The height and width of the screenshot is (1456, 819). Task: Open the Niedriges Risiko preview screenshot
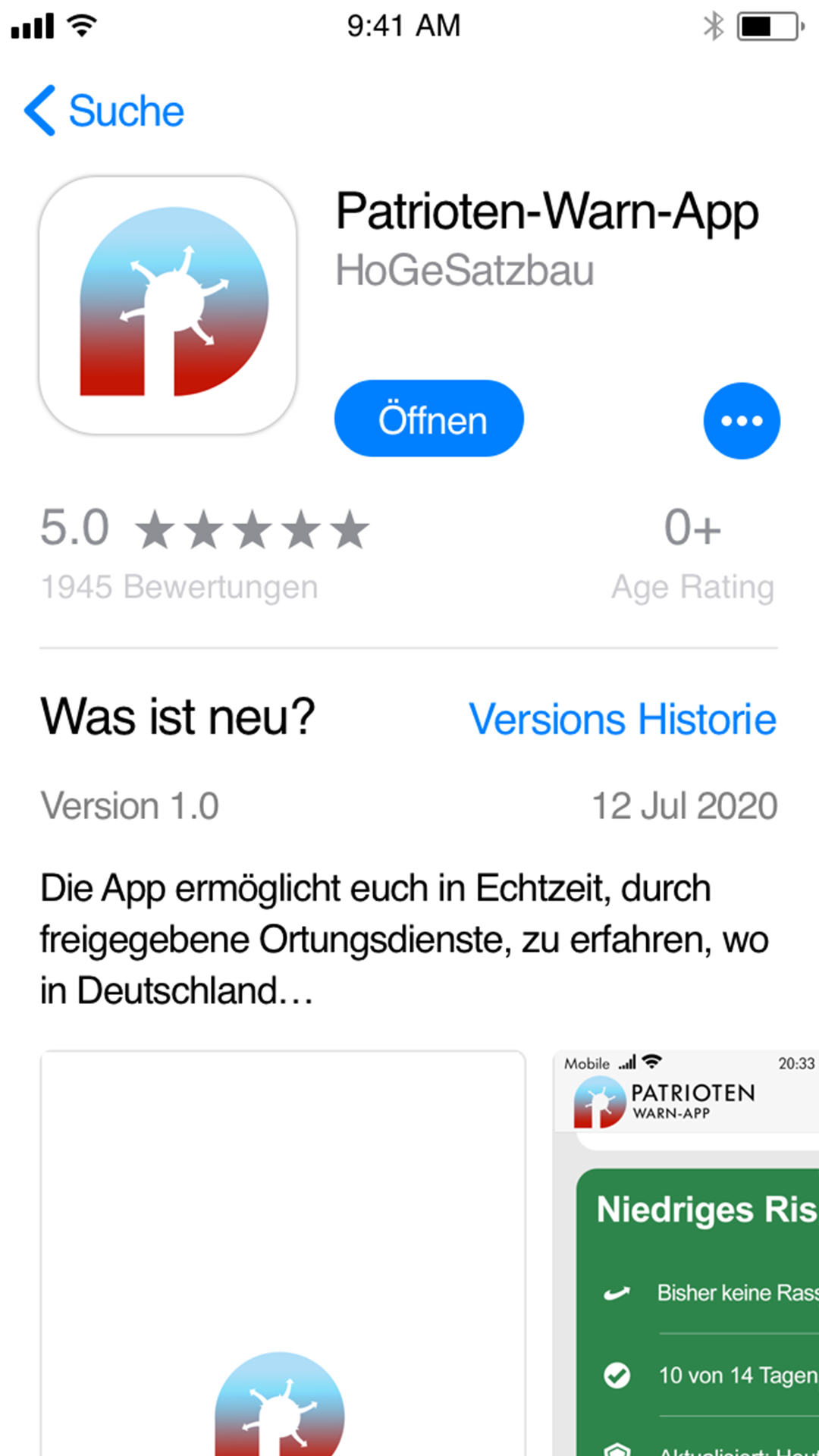click(x=686, y=1253)
